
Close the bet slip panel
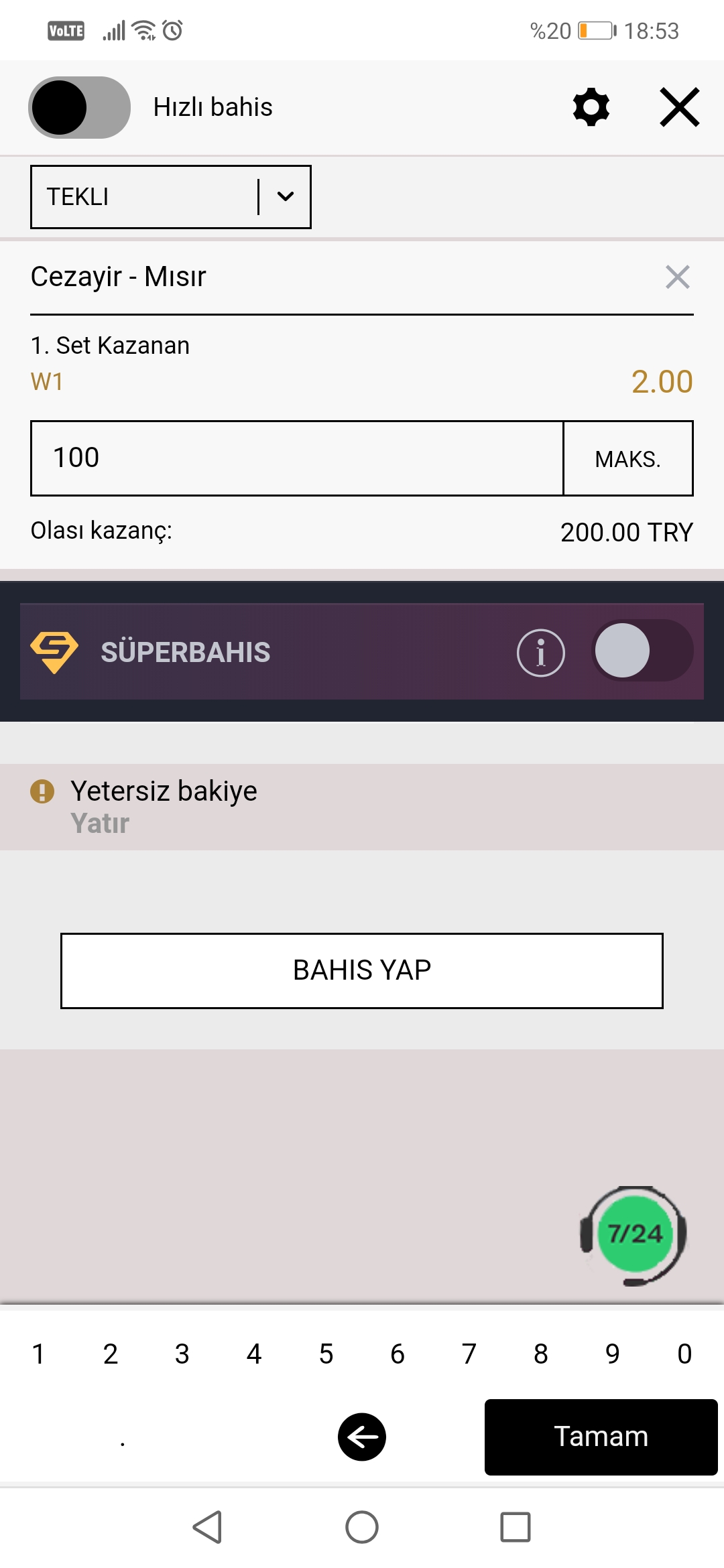(680, 107)
